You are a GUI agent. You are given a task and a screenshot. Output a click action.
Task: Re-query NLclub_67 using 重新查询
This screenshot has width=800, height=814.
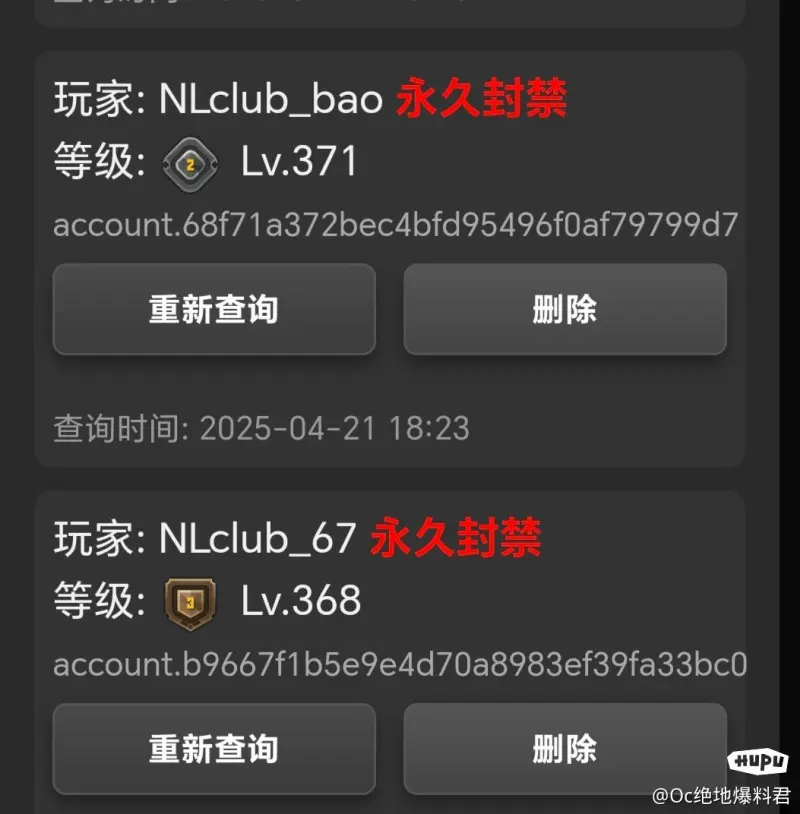coord(214,749)
